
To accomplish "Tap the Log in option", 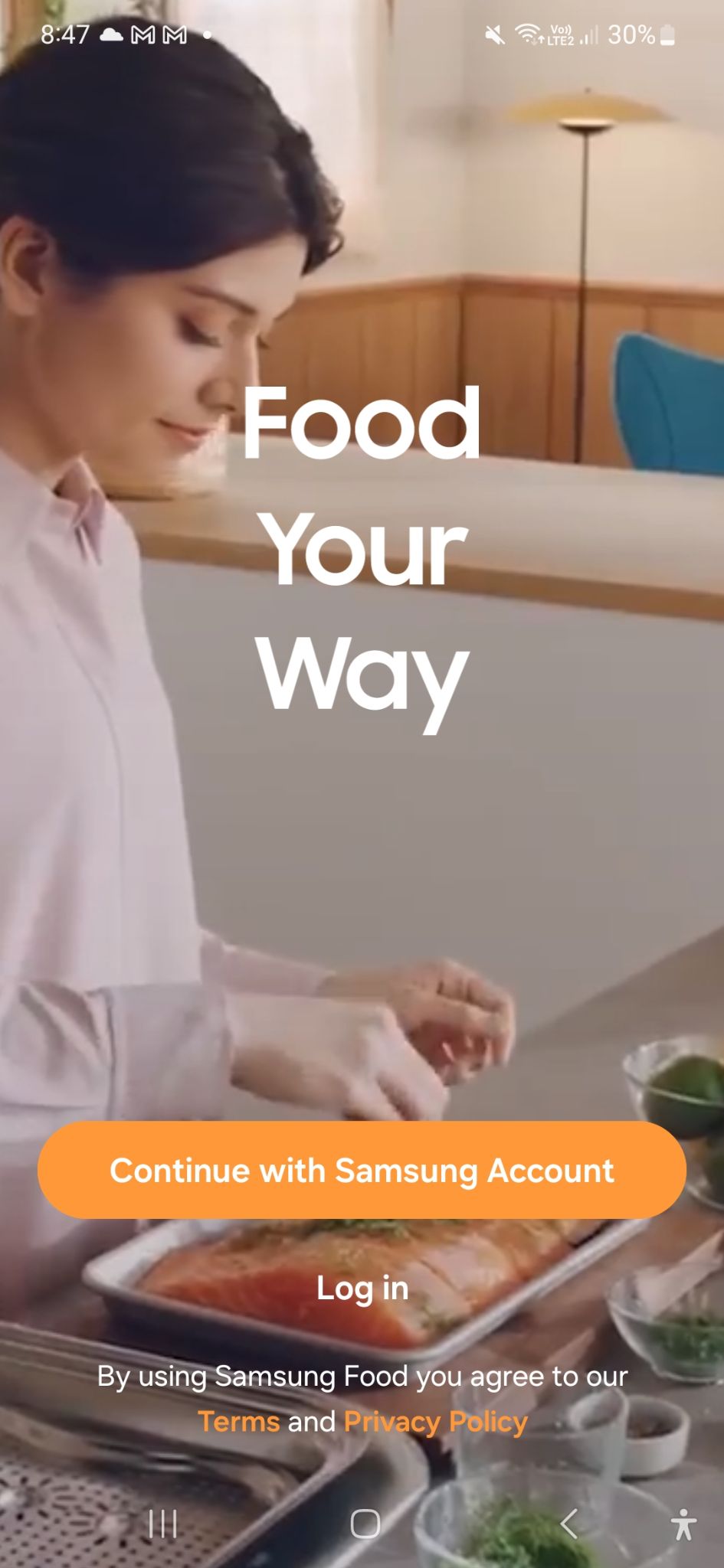I will point(362,1288).
